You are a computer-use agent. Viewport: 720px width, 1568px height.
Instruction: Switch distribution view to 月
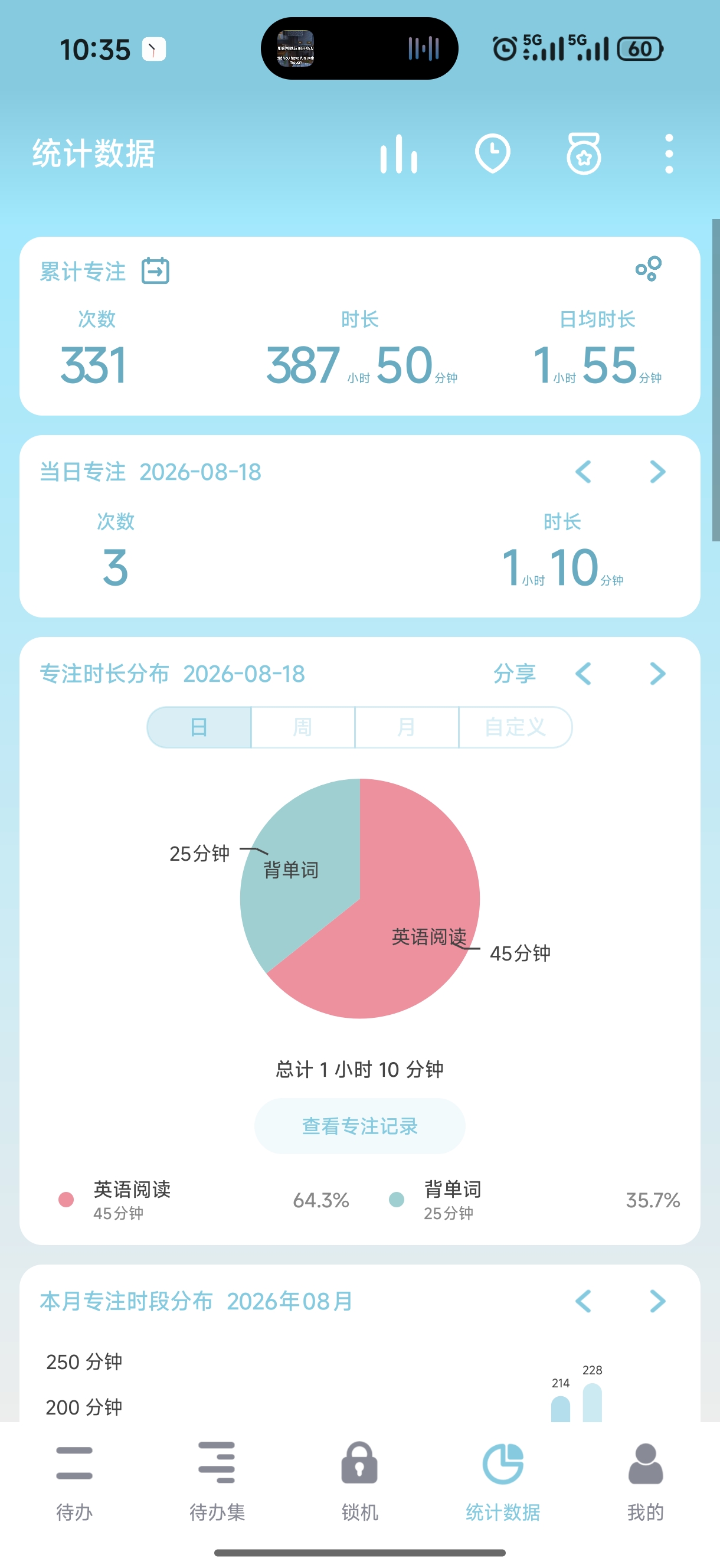(x=406, y=727)
